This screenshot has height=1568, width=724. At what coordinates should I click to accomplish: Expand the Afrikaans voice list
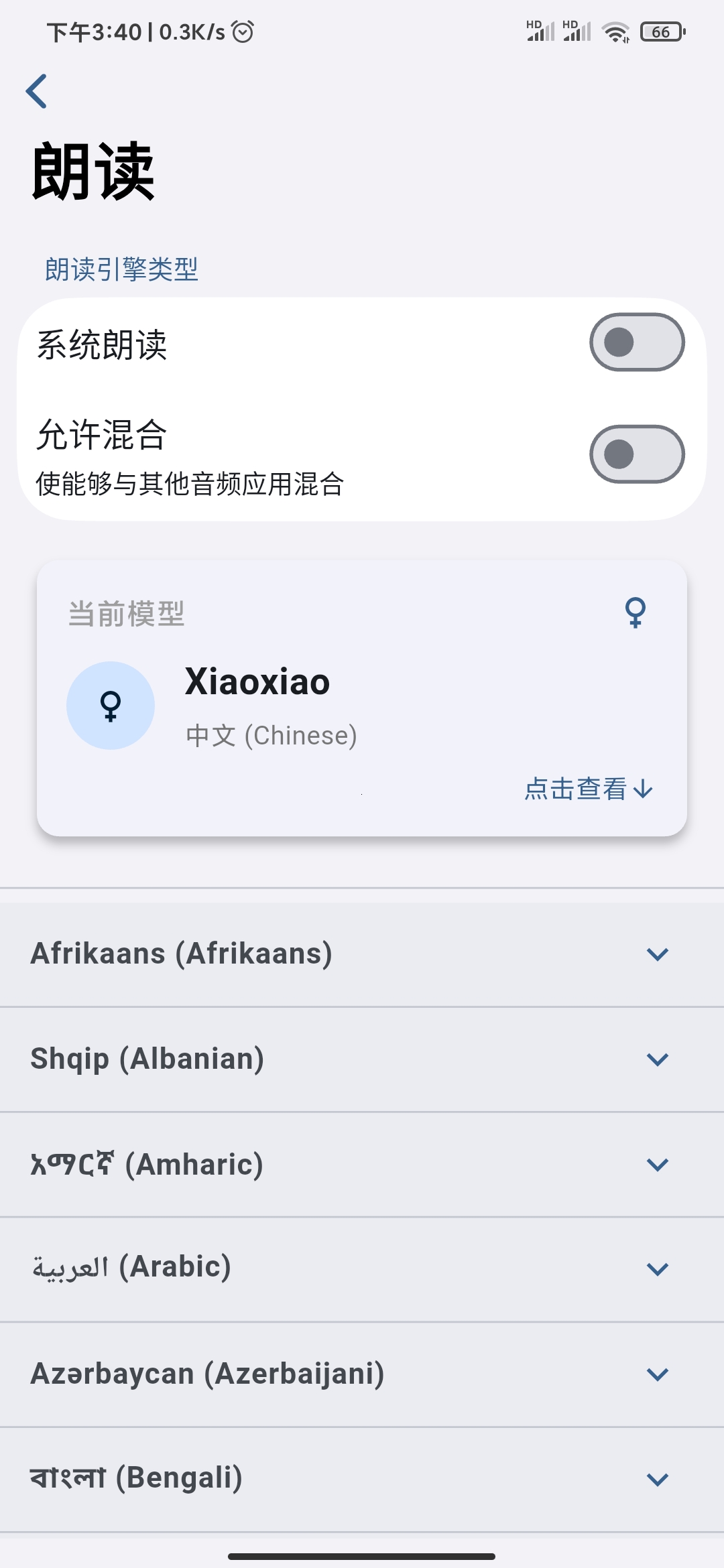click(x=362, y=954)
